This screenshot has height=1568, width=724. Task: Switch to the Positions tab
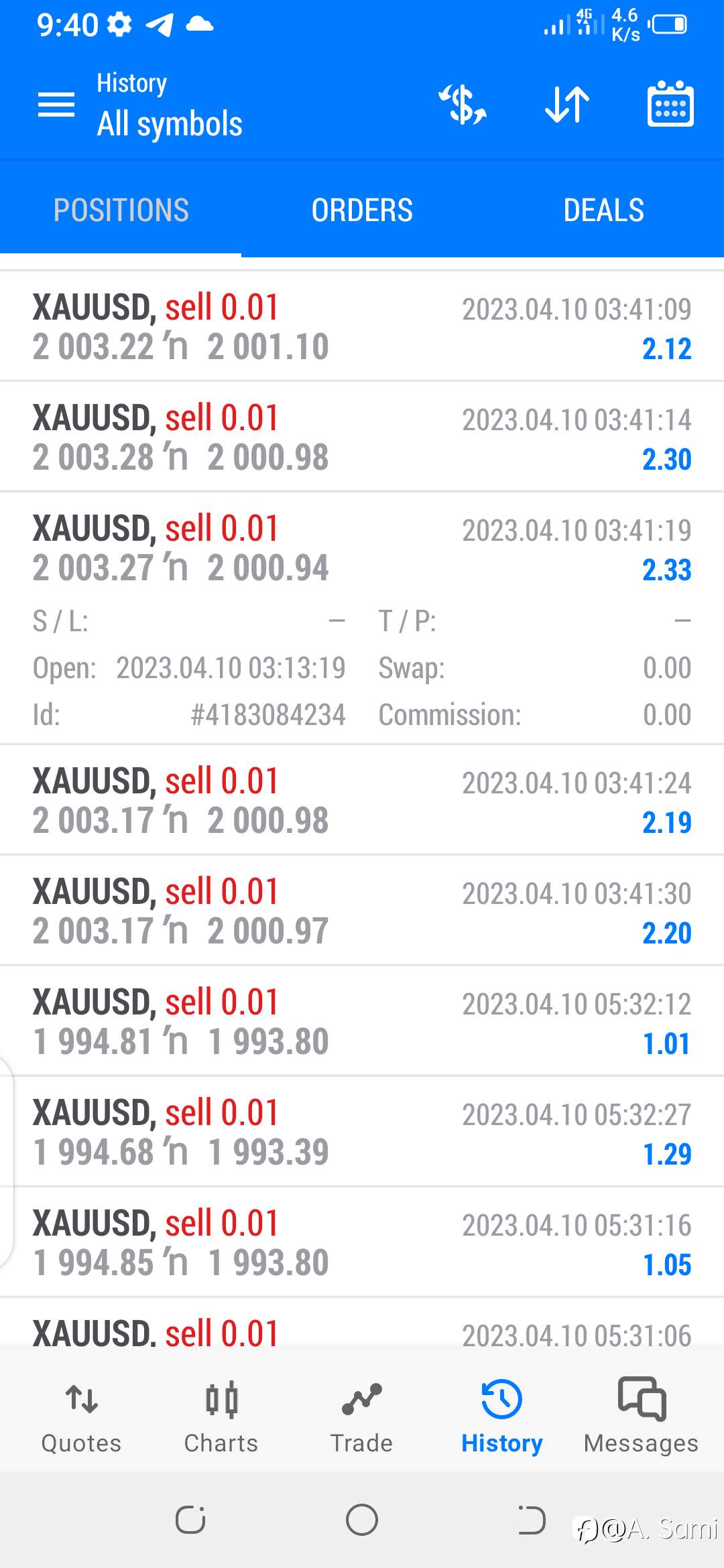tap(121, 210)
